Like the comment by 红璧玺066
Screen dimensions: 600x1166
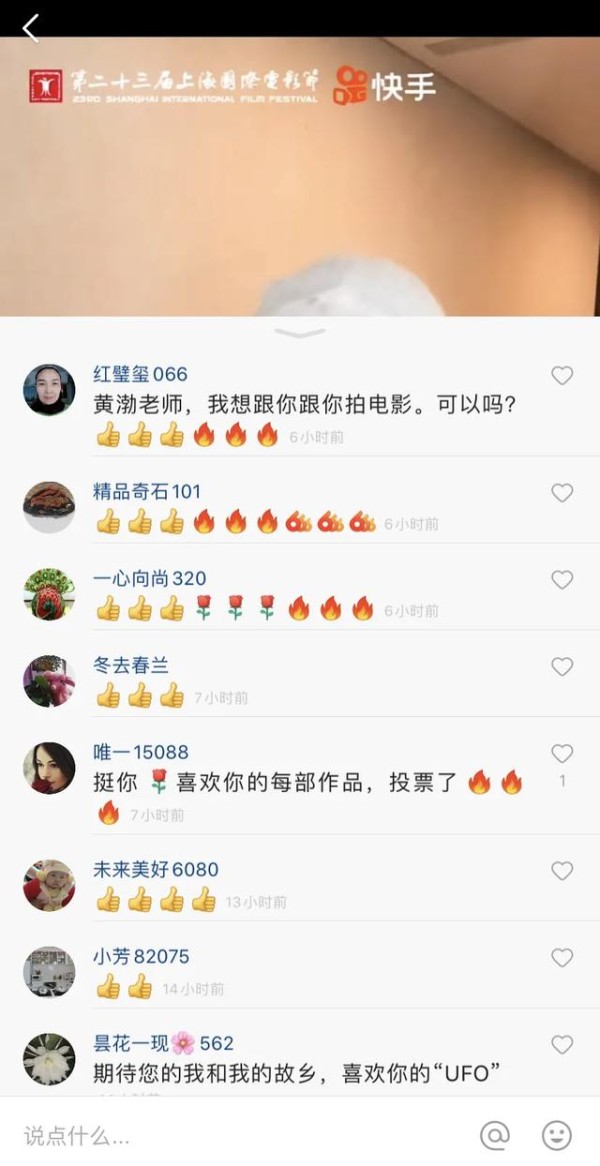pos(562,376)
